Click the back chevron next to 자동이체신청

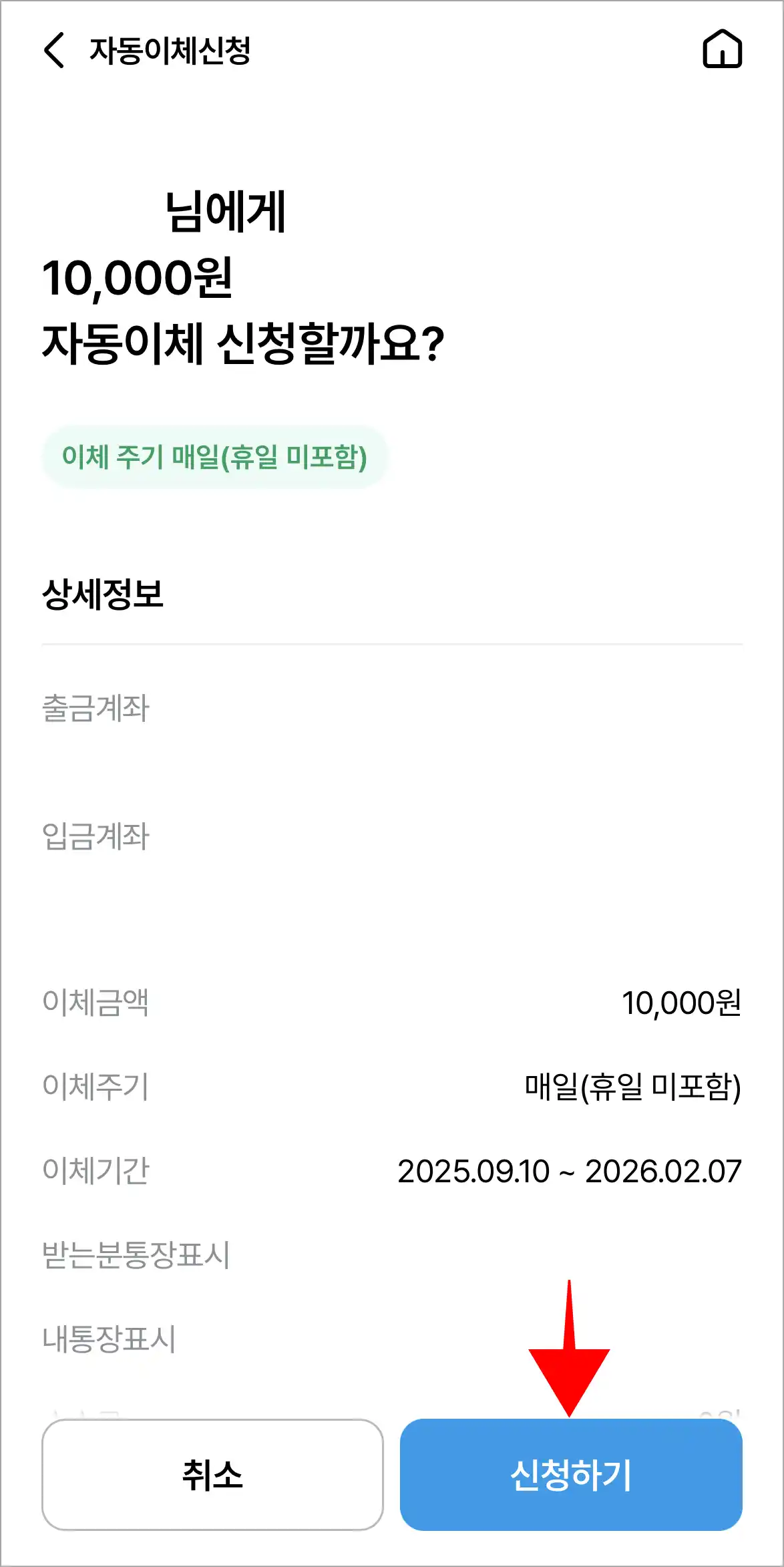[x=52, y=49]
